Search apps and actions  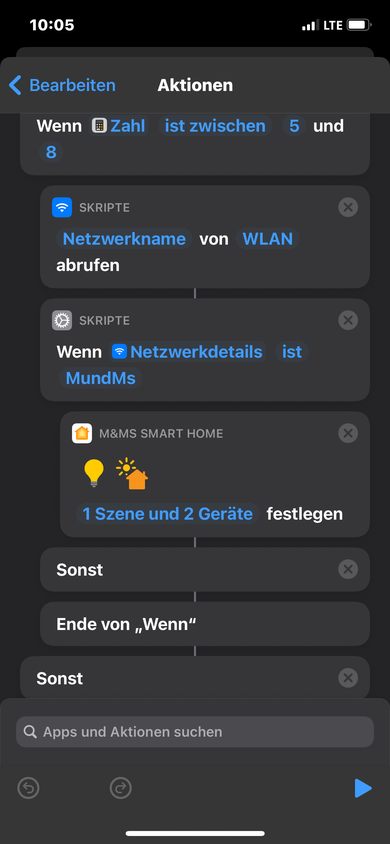tap(195, 732)
